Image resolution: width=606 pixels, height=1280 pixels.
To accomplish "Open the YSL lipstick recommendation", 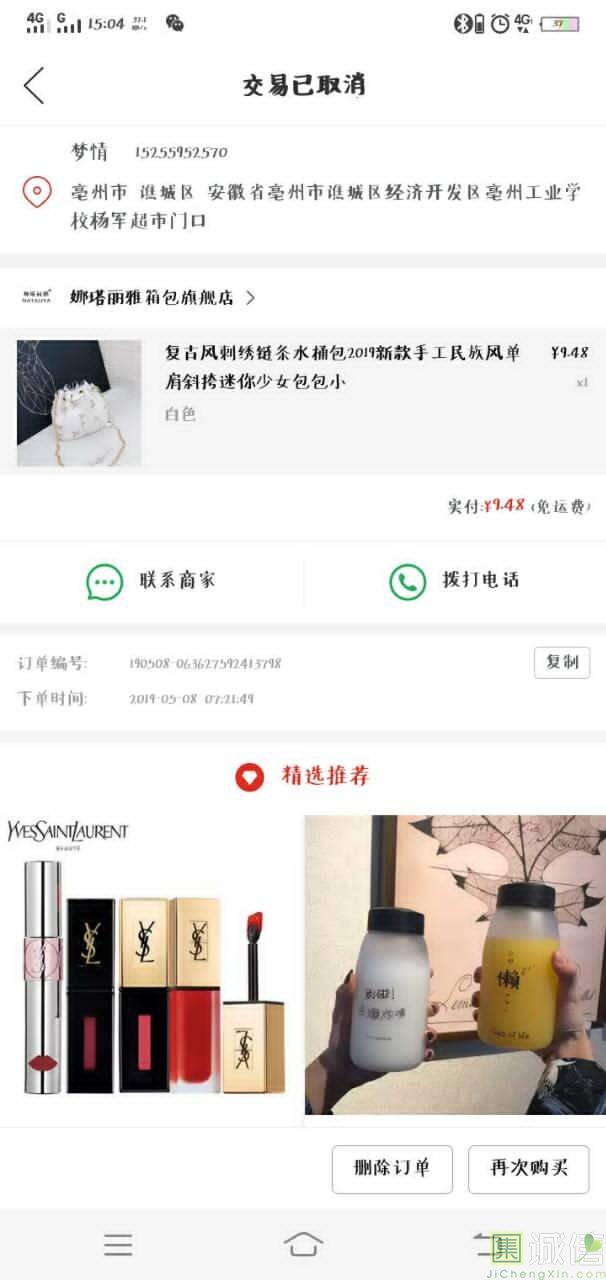I will (x=150, y=965).
